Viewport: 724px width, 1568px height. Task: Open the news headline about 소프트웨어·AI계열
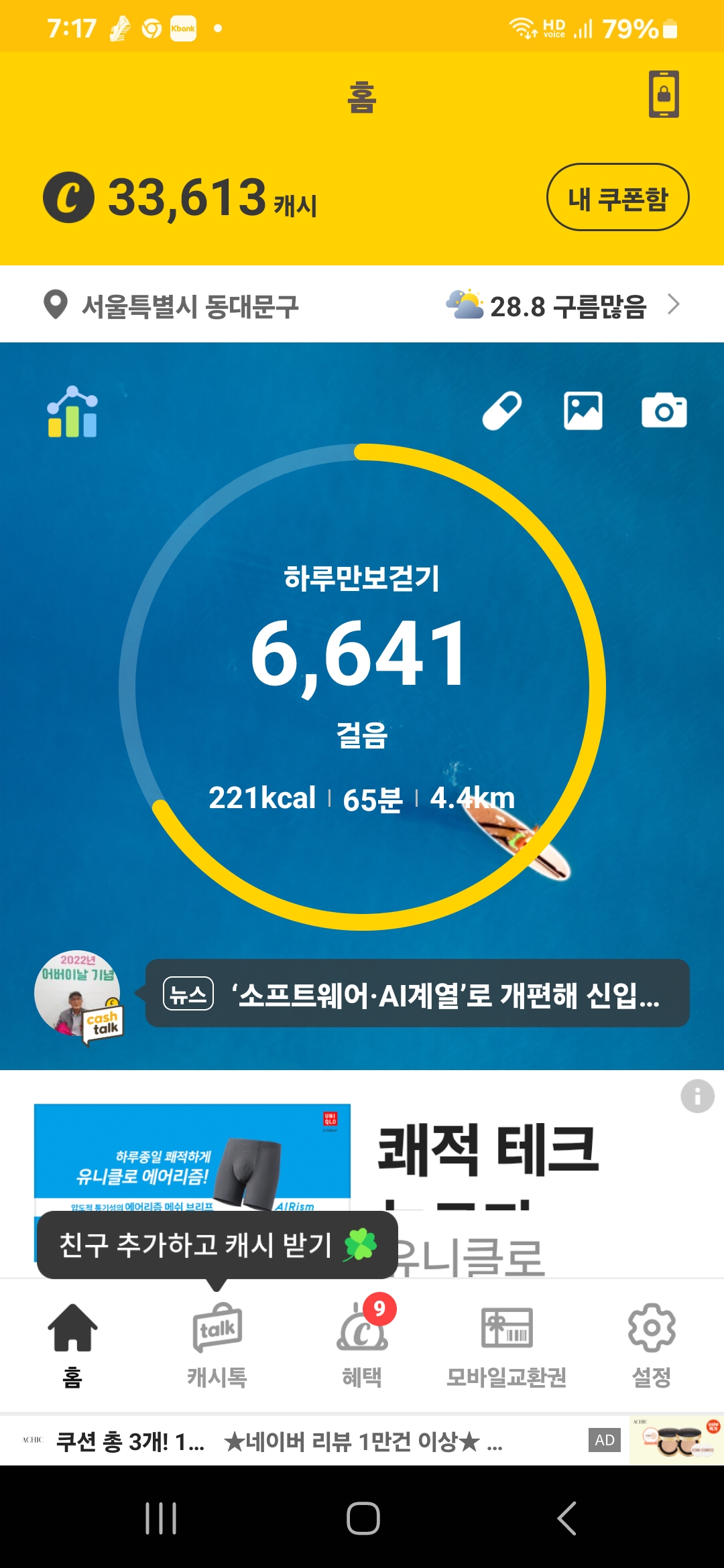[417, 994]
